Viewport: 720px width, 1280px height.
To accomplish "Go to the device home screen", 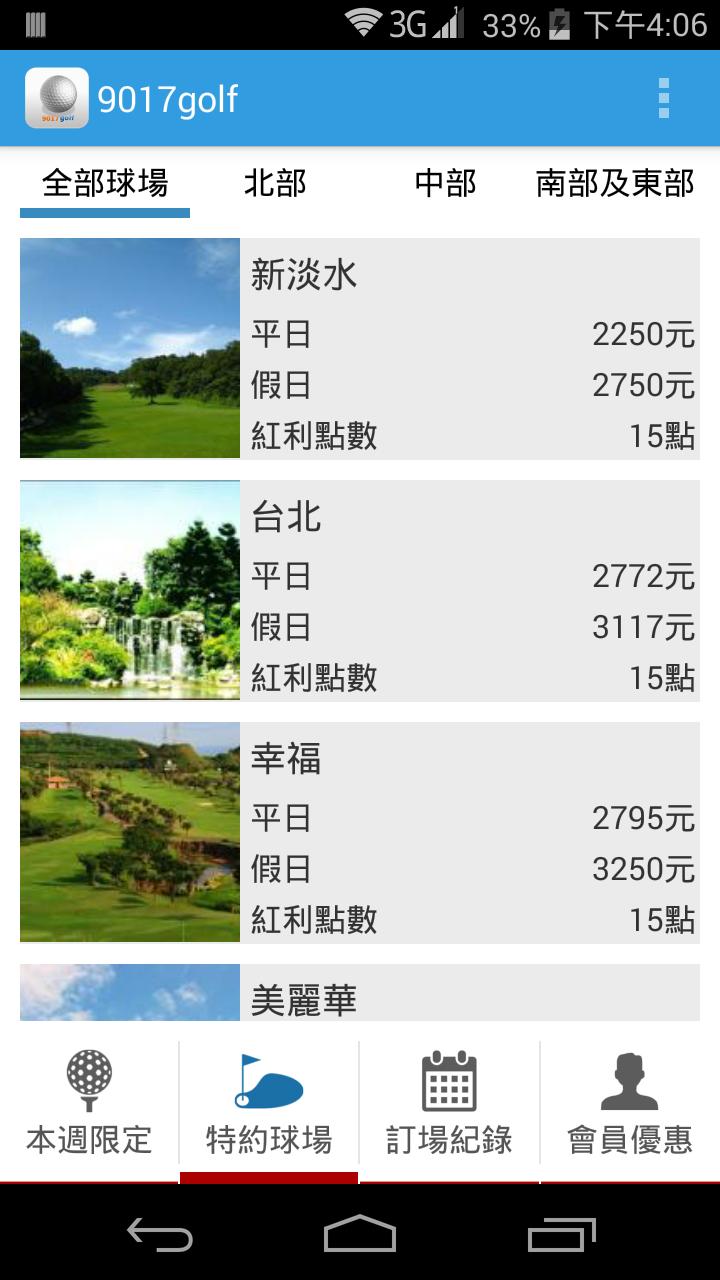I will point(360,1236).
